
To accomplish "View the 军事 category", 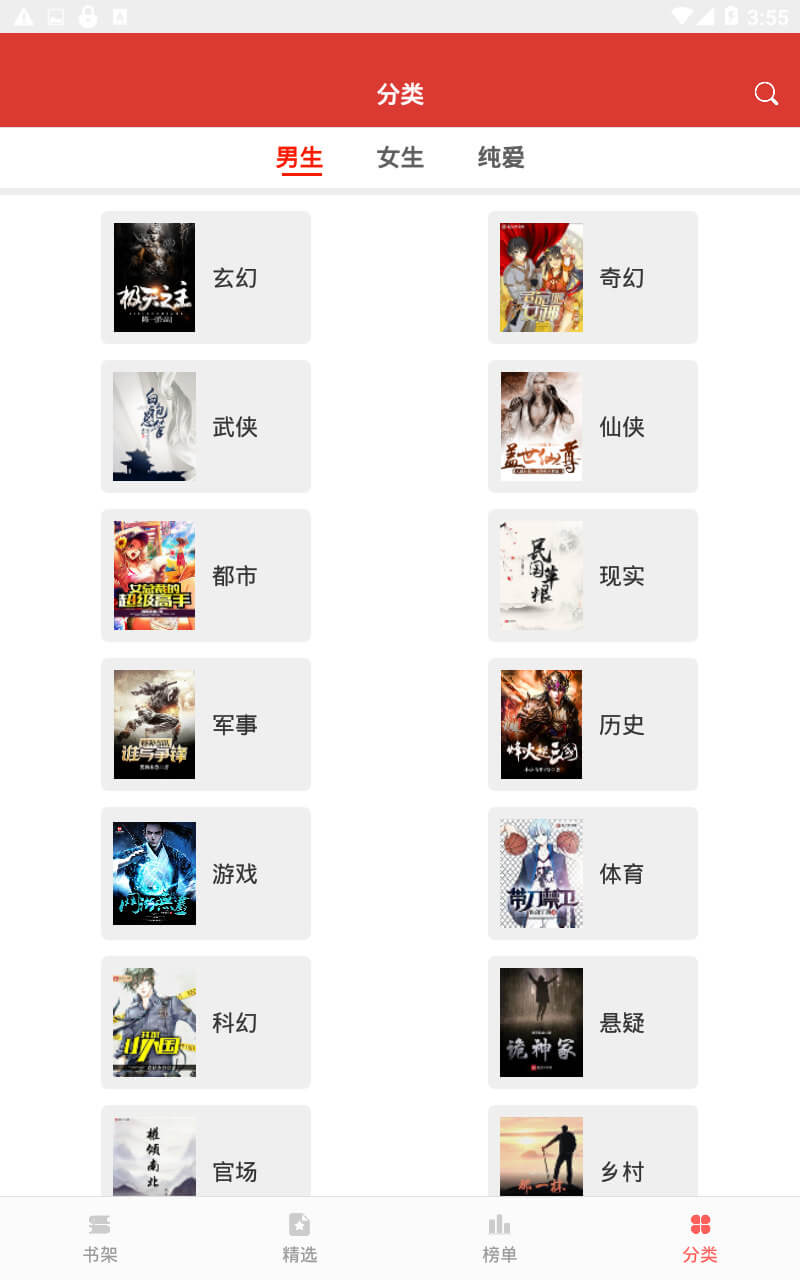I will coord(206,724).
